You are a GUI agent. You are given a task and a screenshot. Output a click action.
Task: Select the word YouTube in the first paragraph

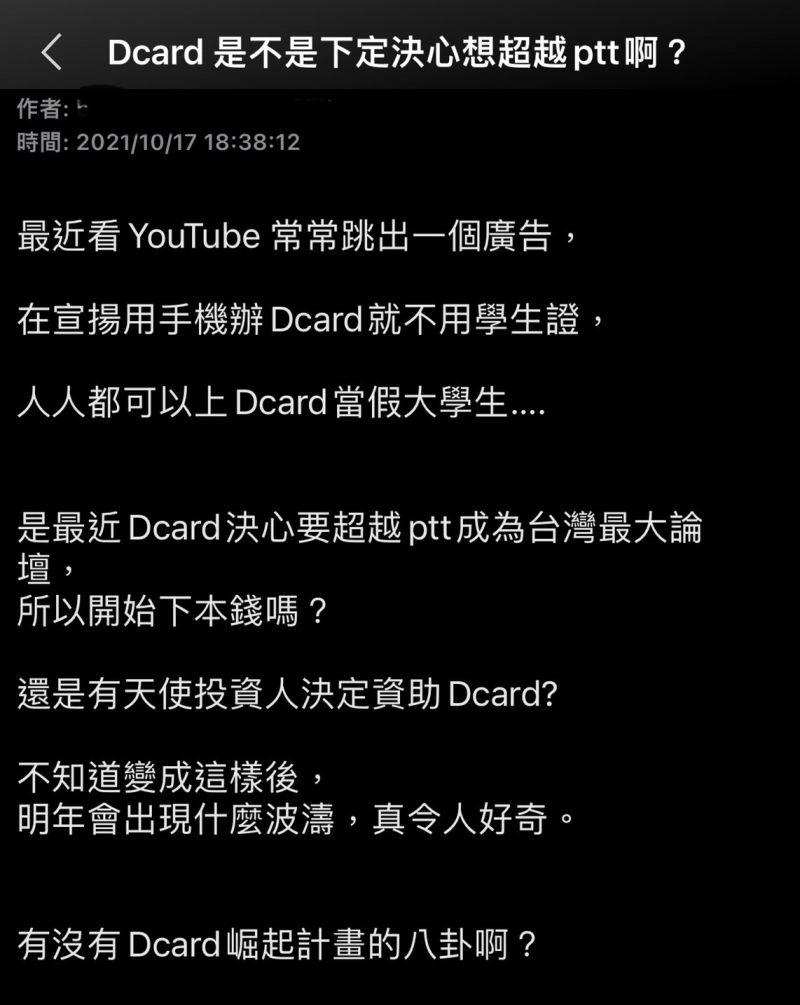tap(197, 237)
